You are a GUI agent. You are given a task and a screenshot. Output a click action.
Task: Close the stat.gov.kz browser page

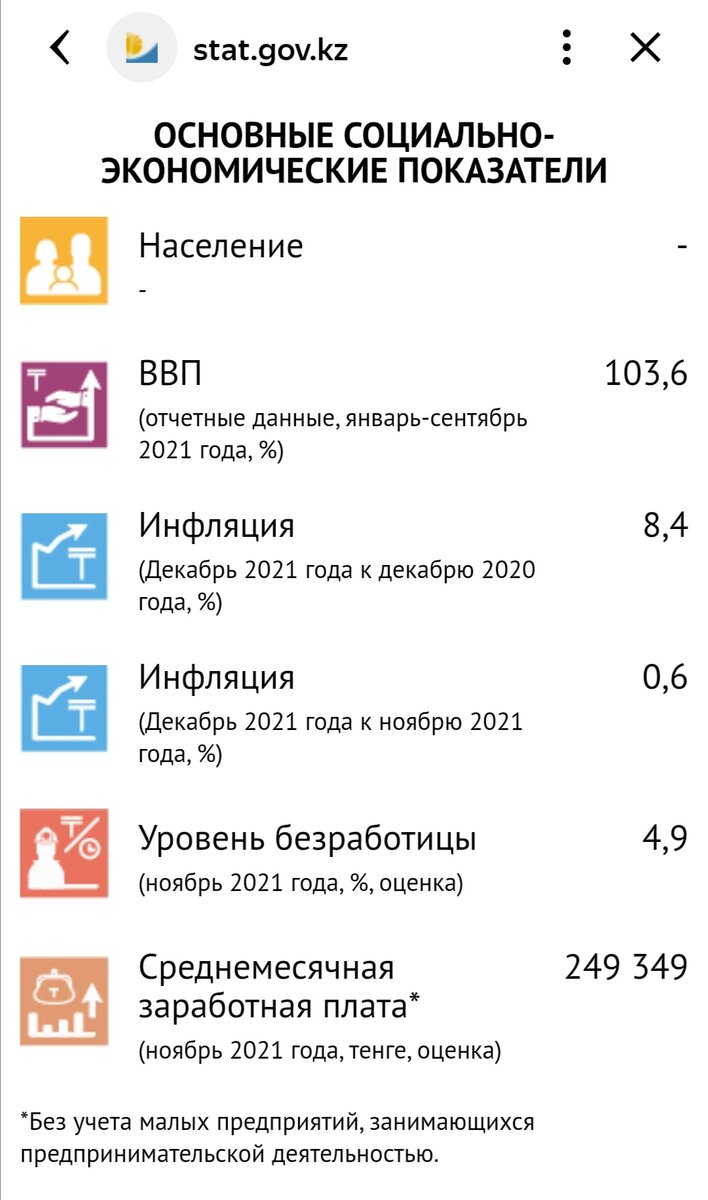(x=645, y=47)
